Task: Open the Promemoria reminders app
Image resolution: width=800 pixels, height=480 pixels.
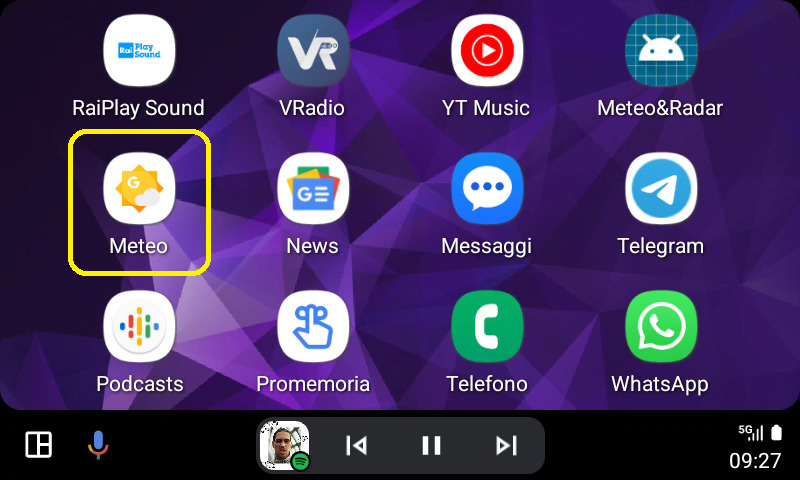Action: (x=313, y=327)
